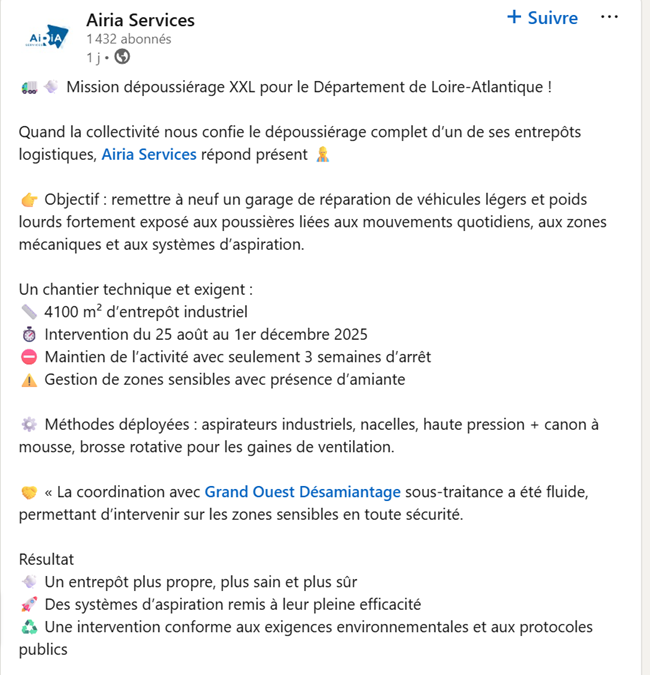This screenshot has width=650, height=675.
Task: Open the Airia Services page from the header name
Action: [140, 20]
